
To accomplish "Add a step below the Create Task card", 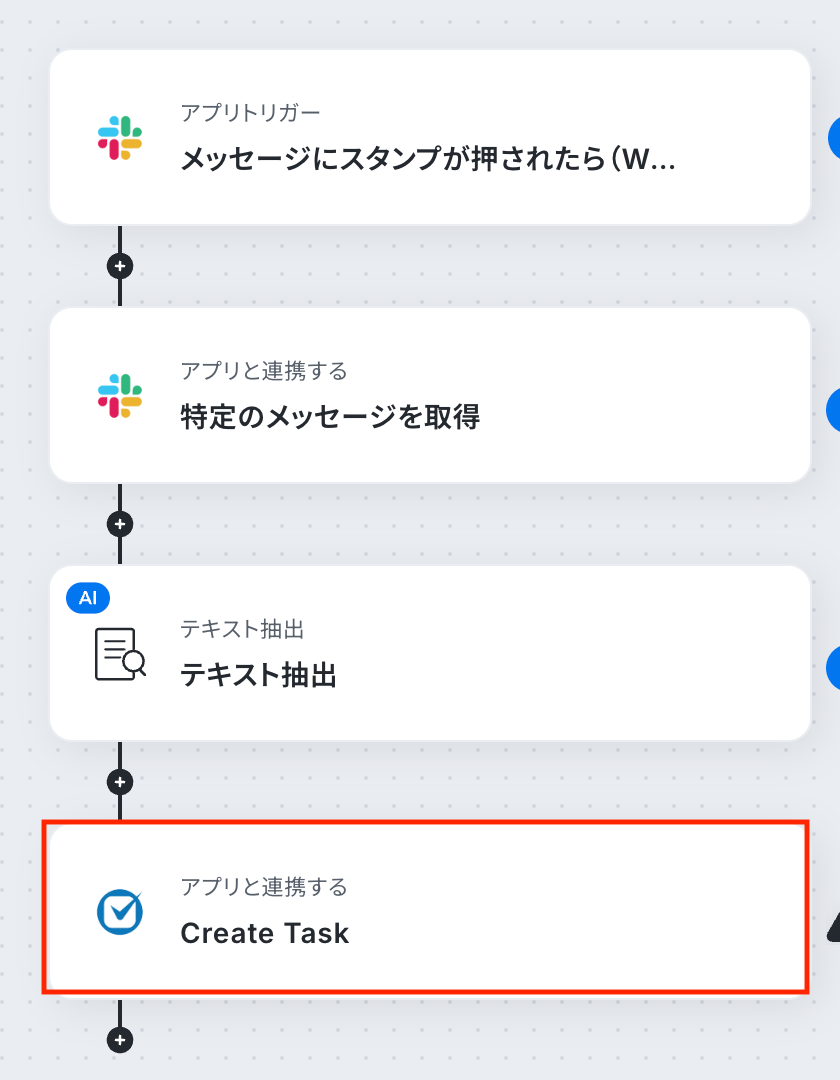I will pyautogui.click(x=120, y=1040).
